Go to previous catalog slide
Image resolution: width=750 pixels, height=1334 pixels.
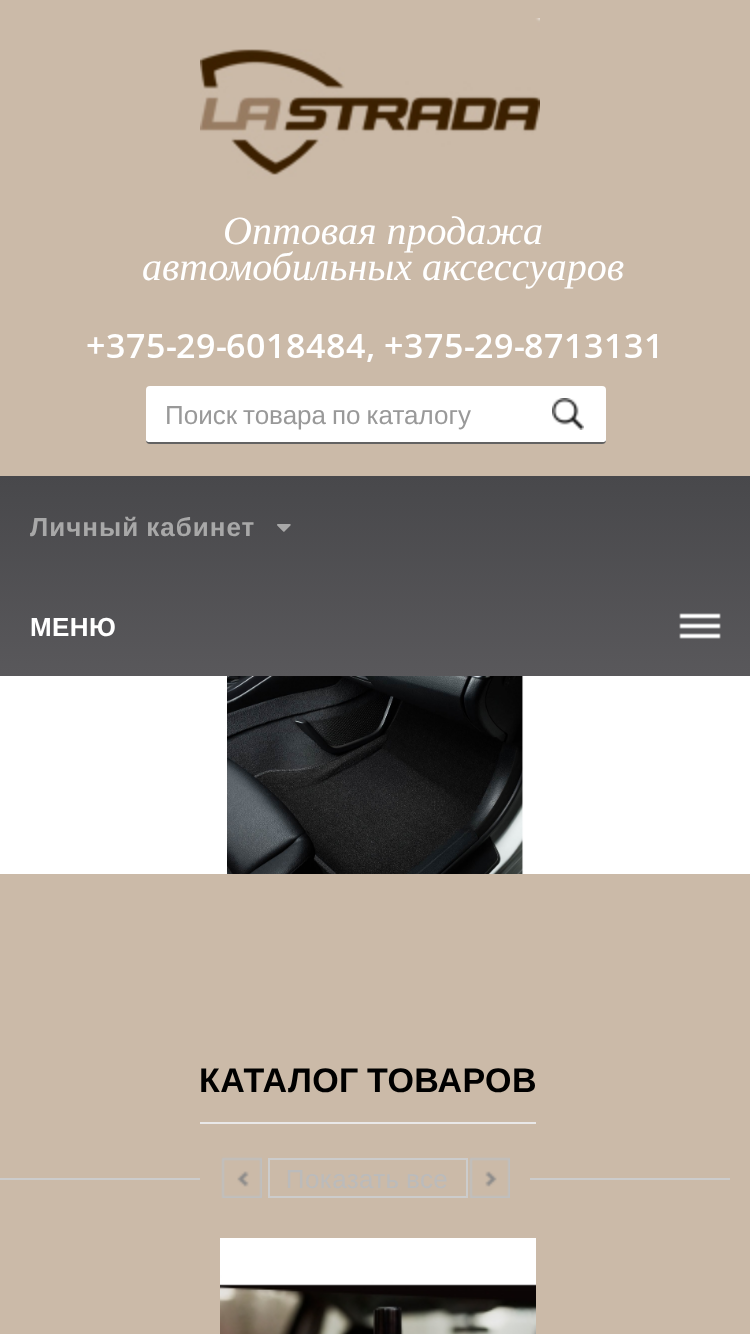242,1179
